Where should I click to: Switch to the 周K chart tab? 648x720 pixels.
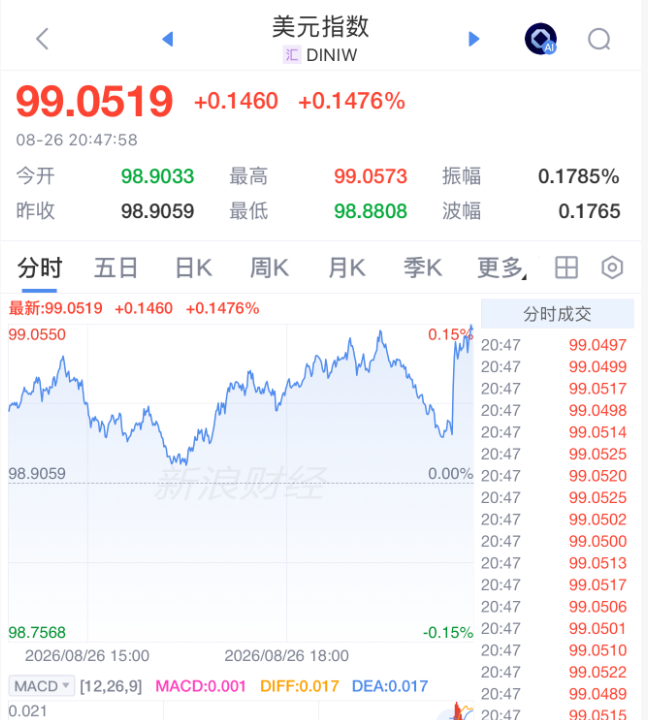click(269, 268)
